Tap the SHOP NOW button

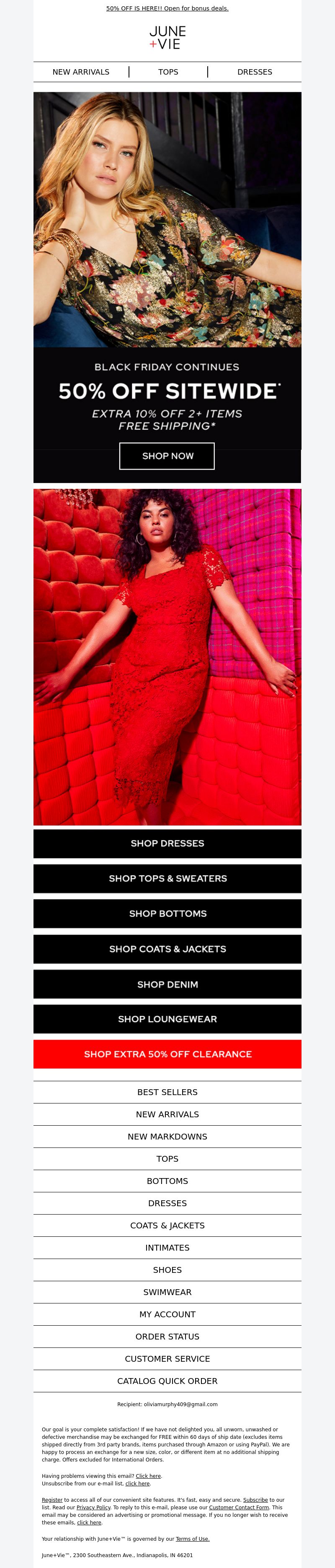[x=167, y=456]
